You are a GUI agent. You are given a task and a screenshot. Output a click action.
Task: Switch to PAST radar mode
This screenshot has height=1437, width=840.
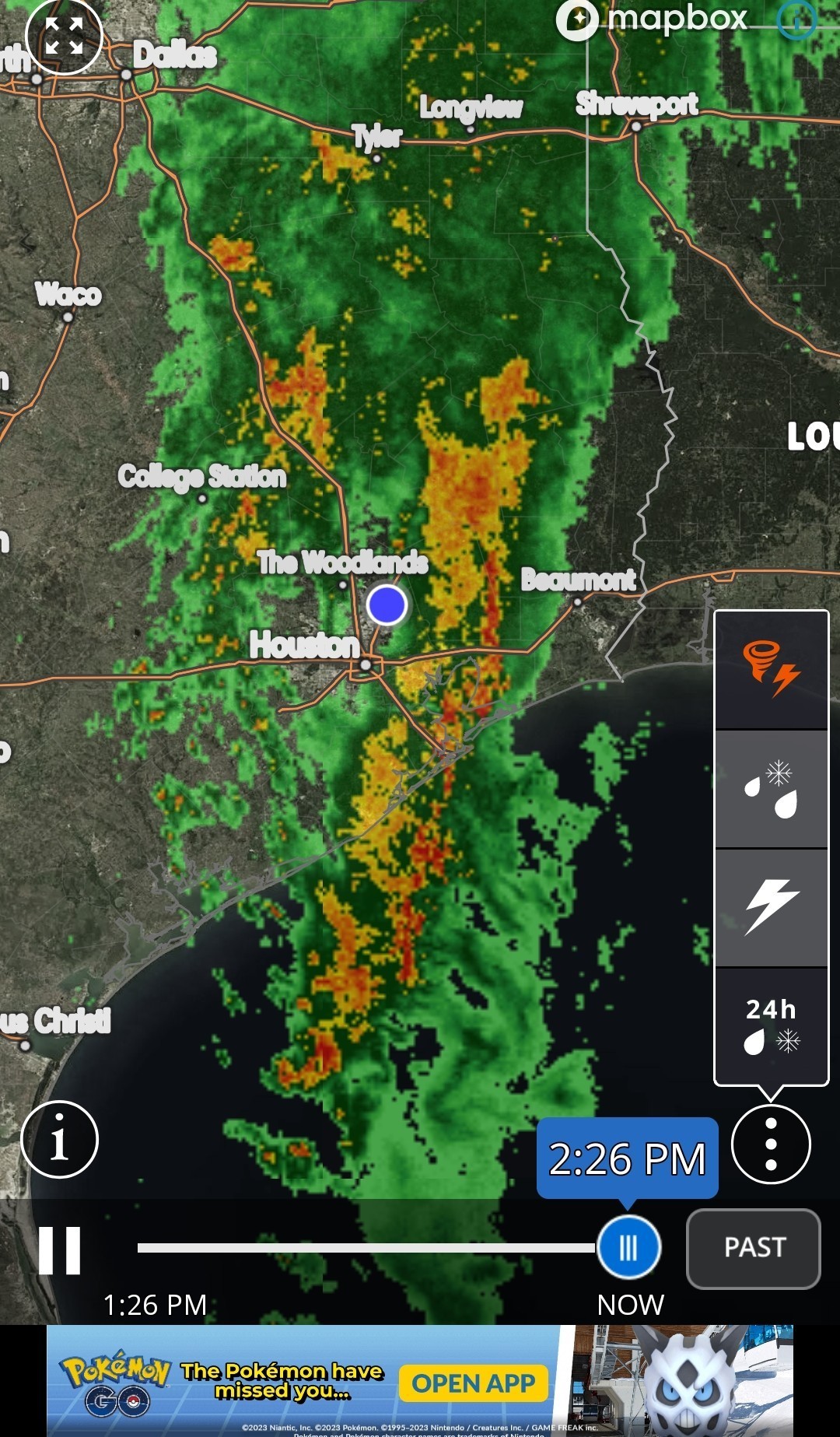(752, 1248)
